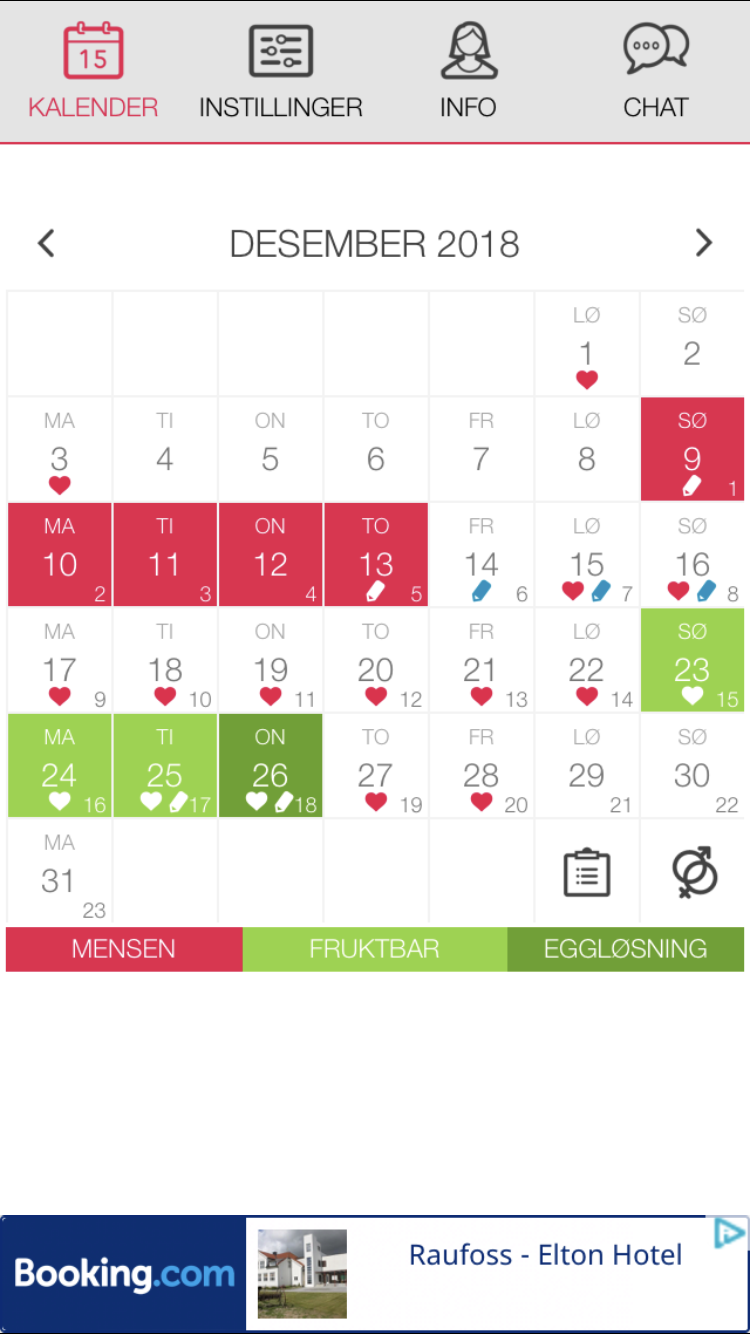The image size is (750, 1334).
Task: Open the clipboard notes list icon
Action: (x=586, y=872)
